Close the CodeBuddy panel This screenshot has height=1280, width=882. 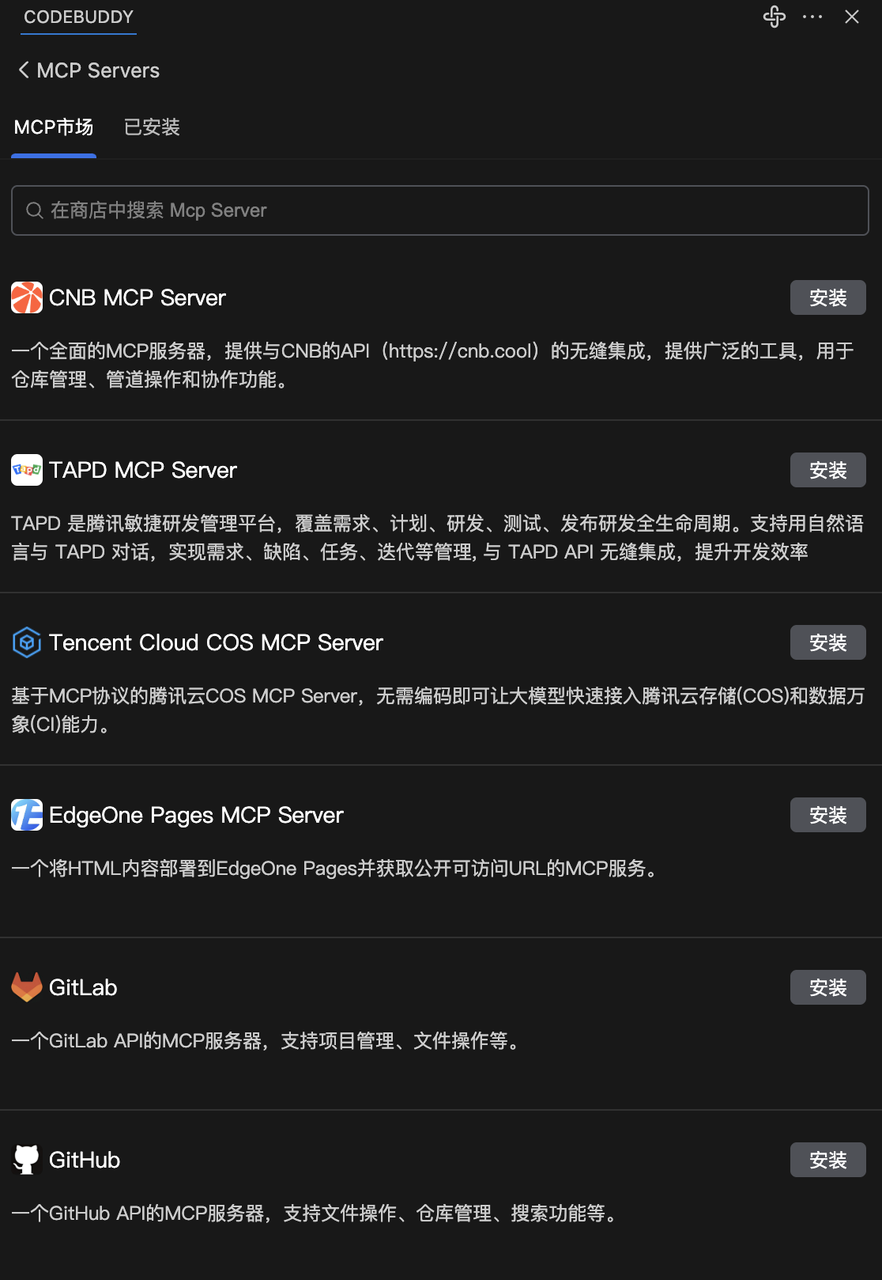pyautogui.click(x=852, y=17)
